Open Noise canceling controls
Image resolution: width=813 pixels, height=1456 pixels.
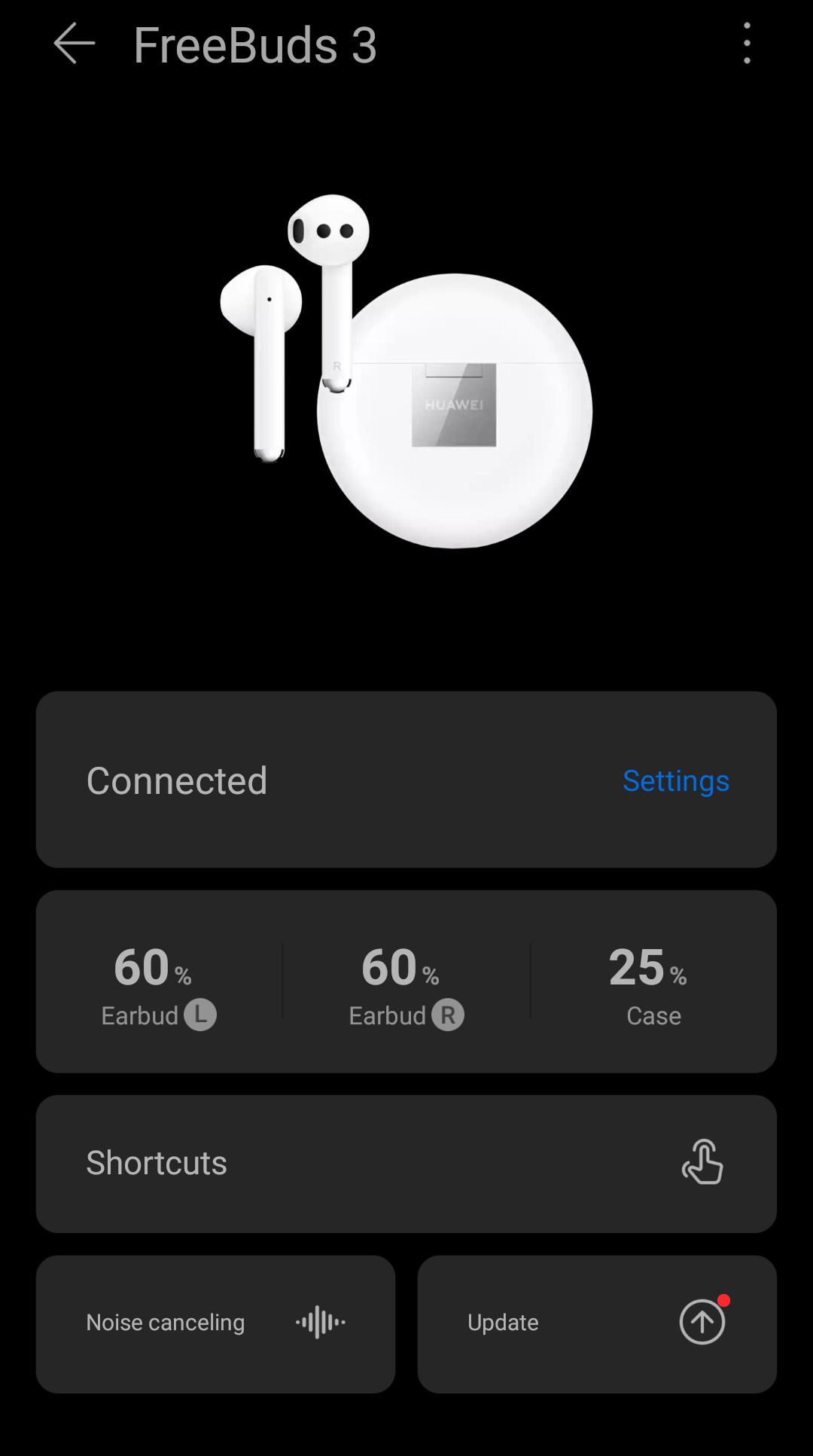215,1323
